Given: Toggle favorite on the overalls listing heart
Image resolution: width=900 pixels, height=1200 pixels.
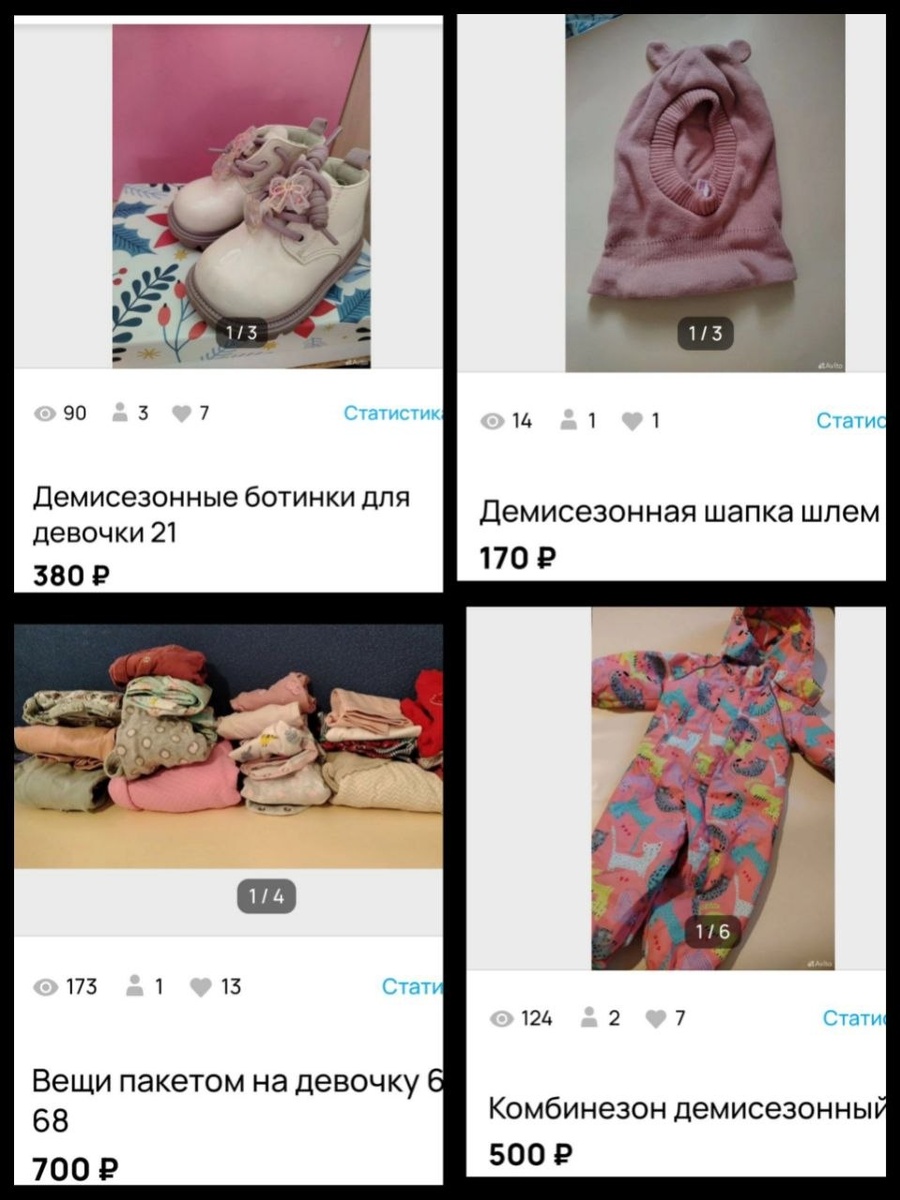Looking at the screenshot, I should pos(655,1019).
